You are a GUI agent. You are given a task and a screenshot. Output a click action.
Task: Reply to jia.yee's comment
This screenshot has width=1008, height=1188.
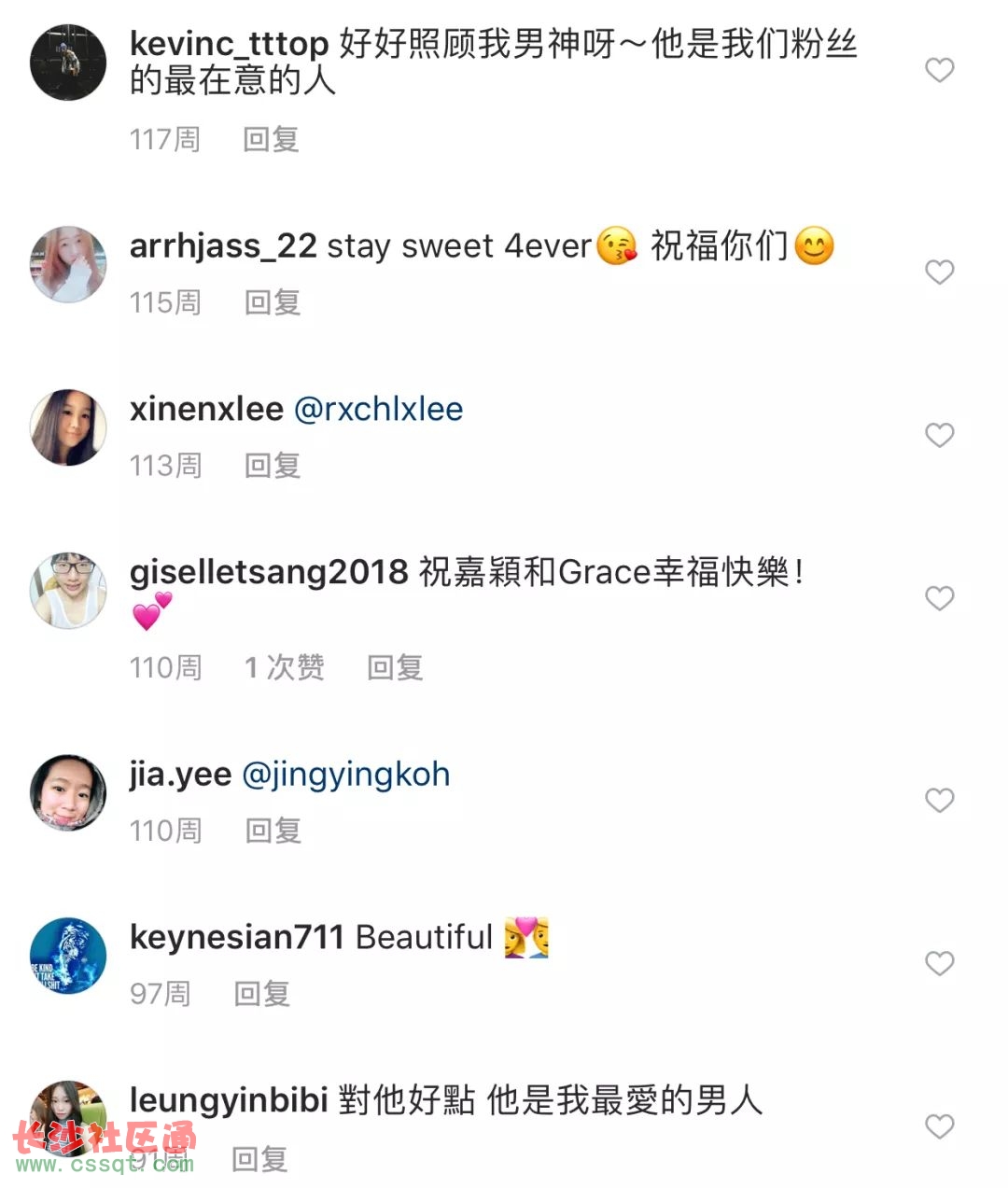coord(273,831)
